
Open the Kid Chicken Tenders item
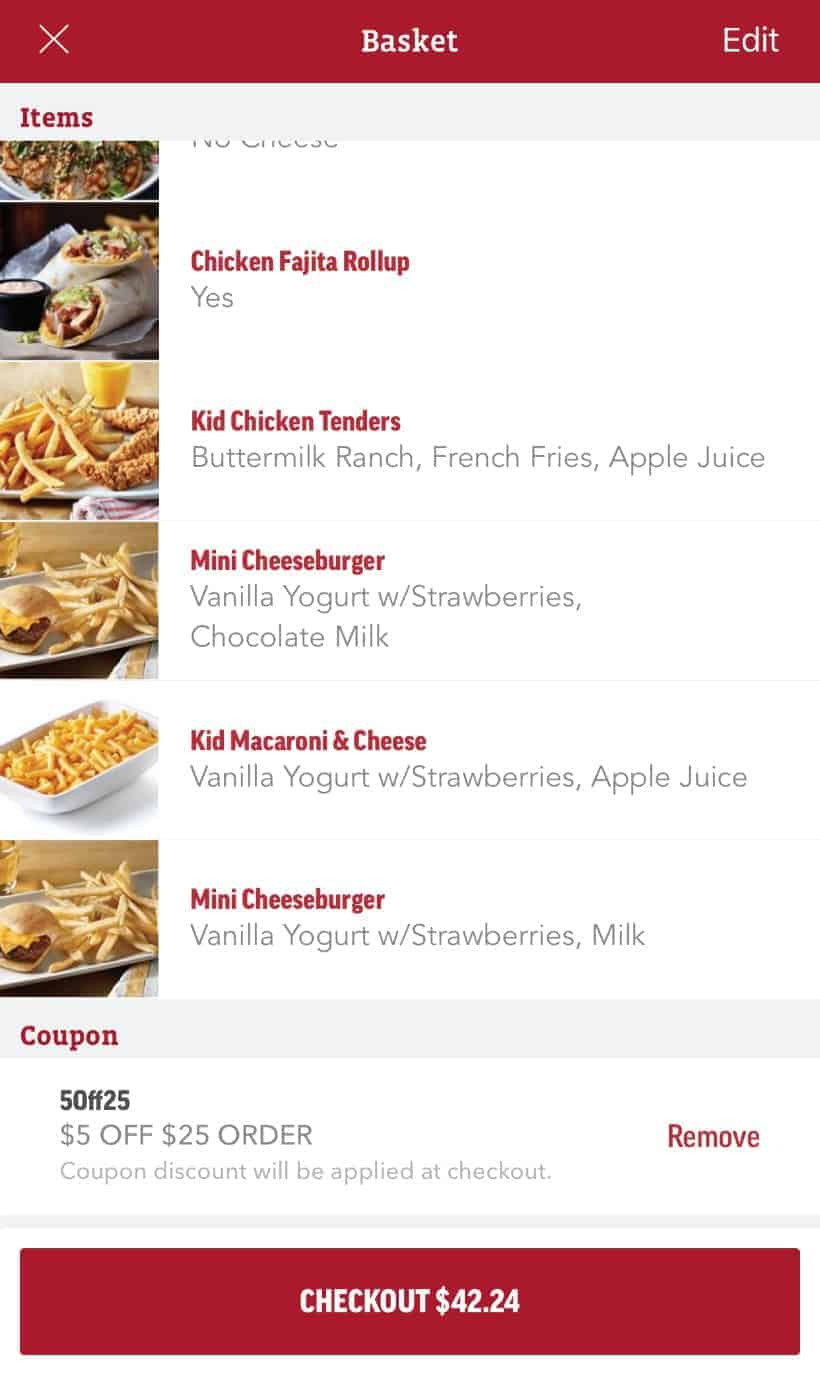click(410, 440)
